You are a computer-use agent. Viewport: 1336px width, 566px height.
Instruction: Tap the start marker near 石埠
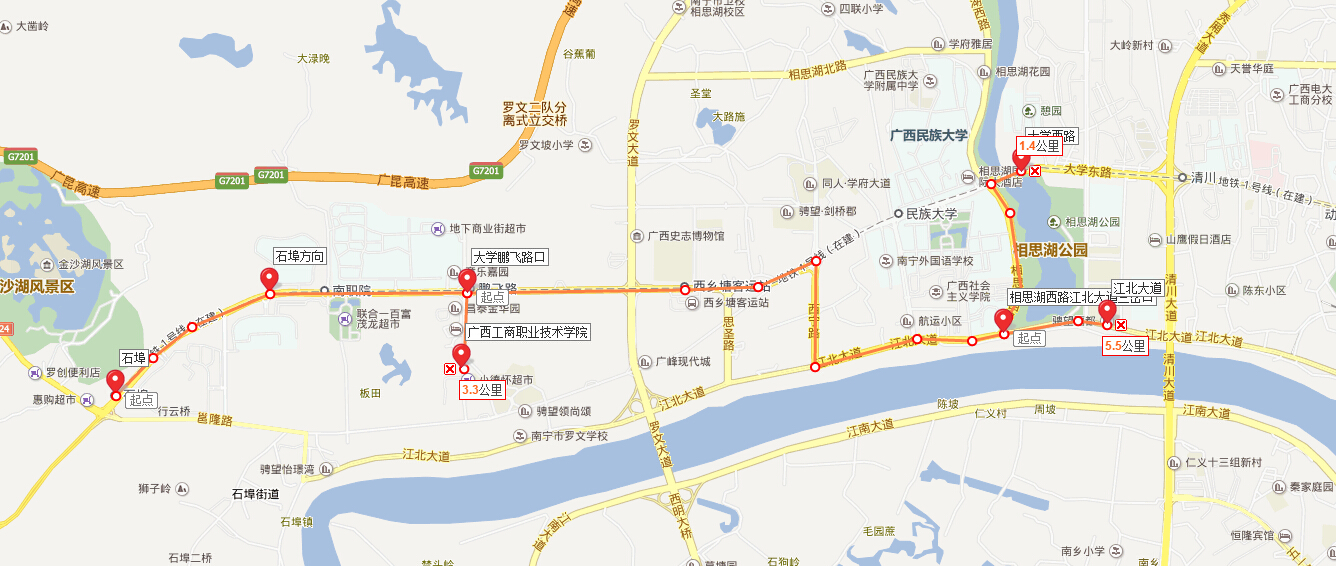tap(115, 382)
